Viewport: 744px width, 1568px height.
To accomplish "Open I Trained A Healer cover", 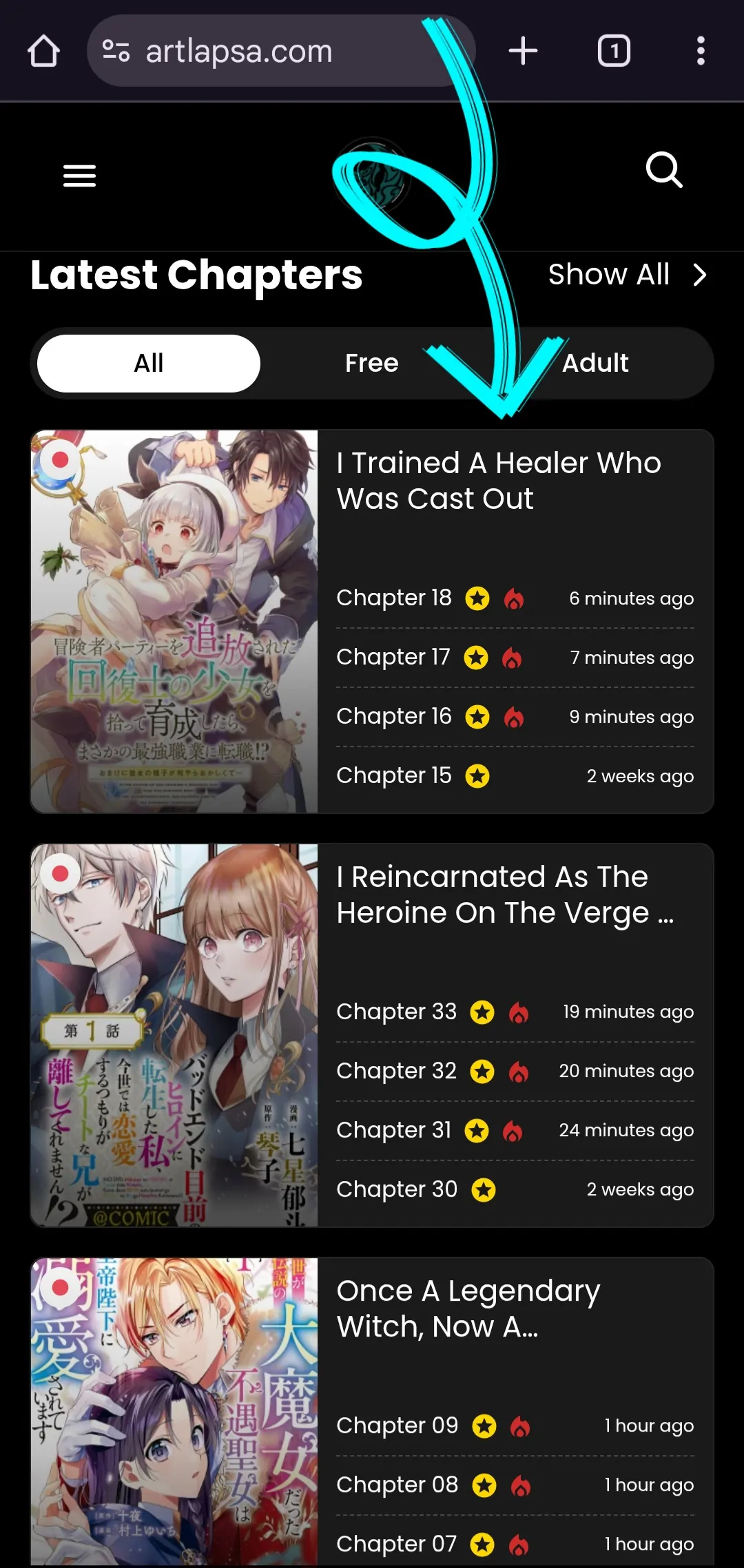I will coord(174,621).
